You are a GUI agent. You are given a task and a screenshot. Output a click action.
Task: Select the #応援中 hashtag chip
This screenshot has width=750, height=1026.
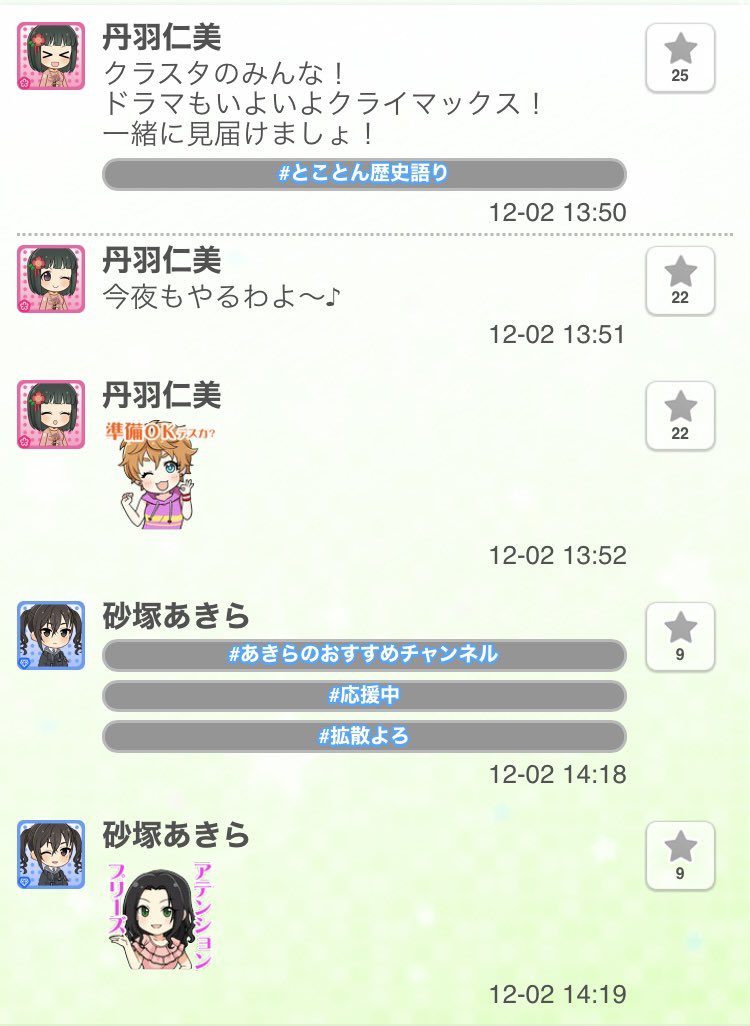(364, 696)
